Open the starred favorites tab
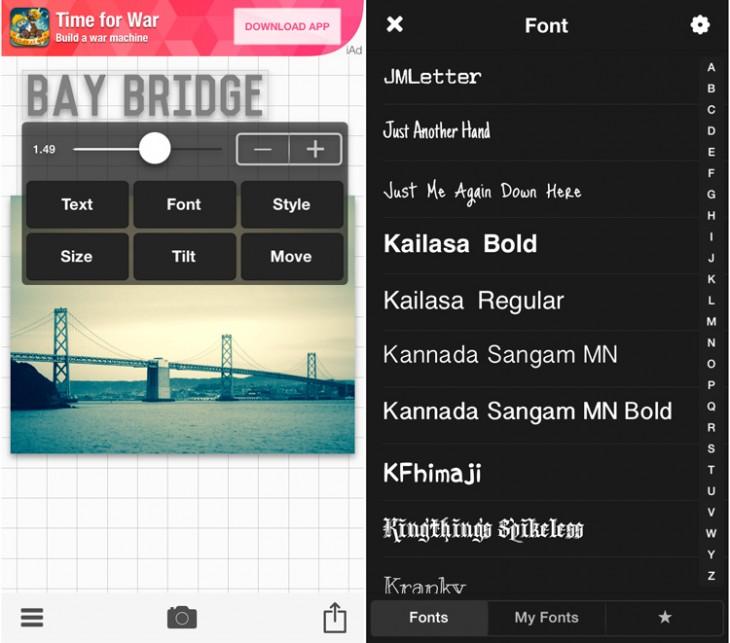This screenshot has height=643, width=730. pyautogui.click(x=664, y=618)
